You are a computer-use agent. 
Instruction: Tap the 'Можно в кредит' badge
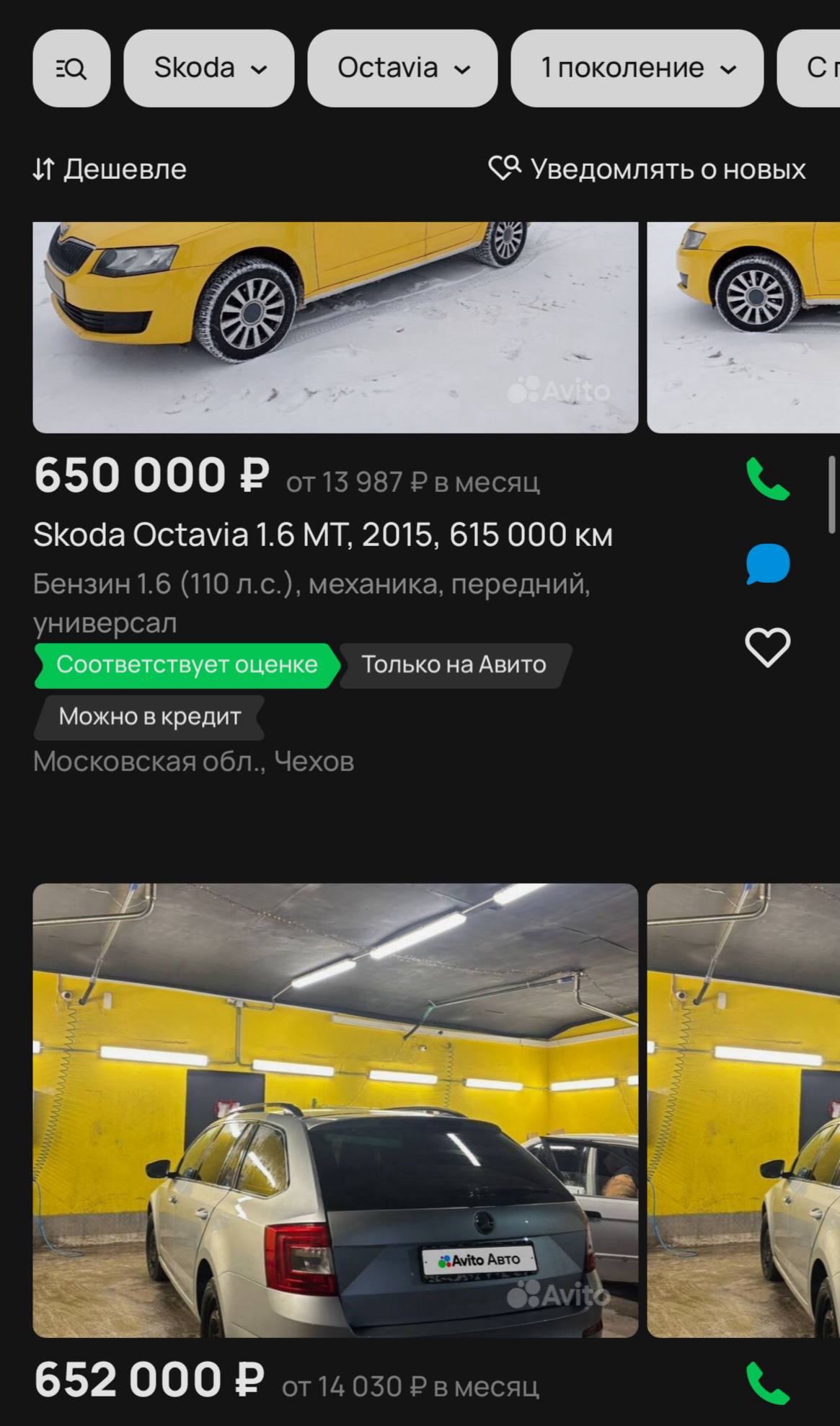click(x=149, y=717)
